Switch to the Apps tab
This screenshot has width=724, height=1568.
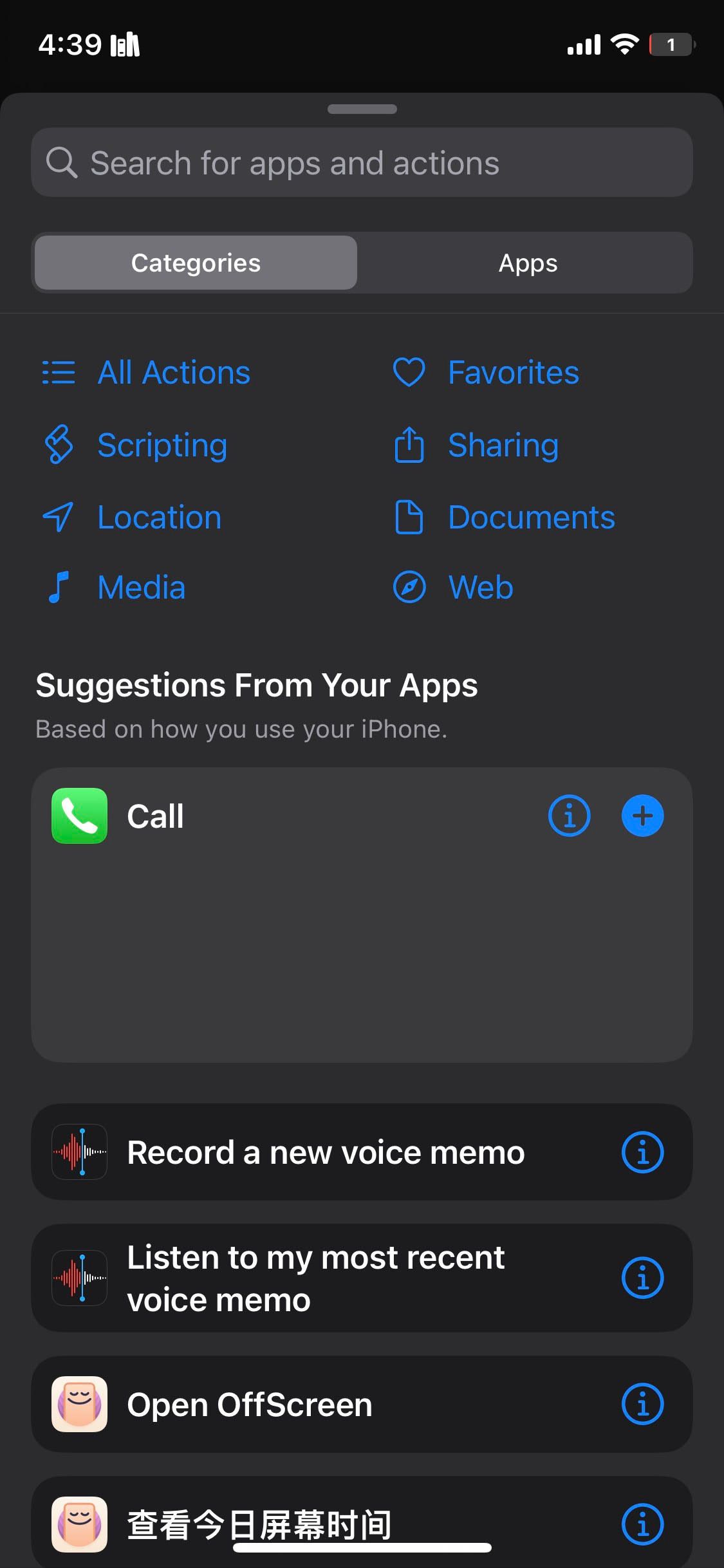(x=527, y=263)
